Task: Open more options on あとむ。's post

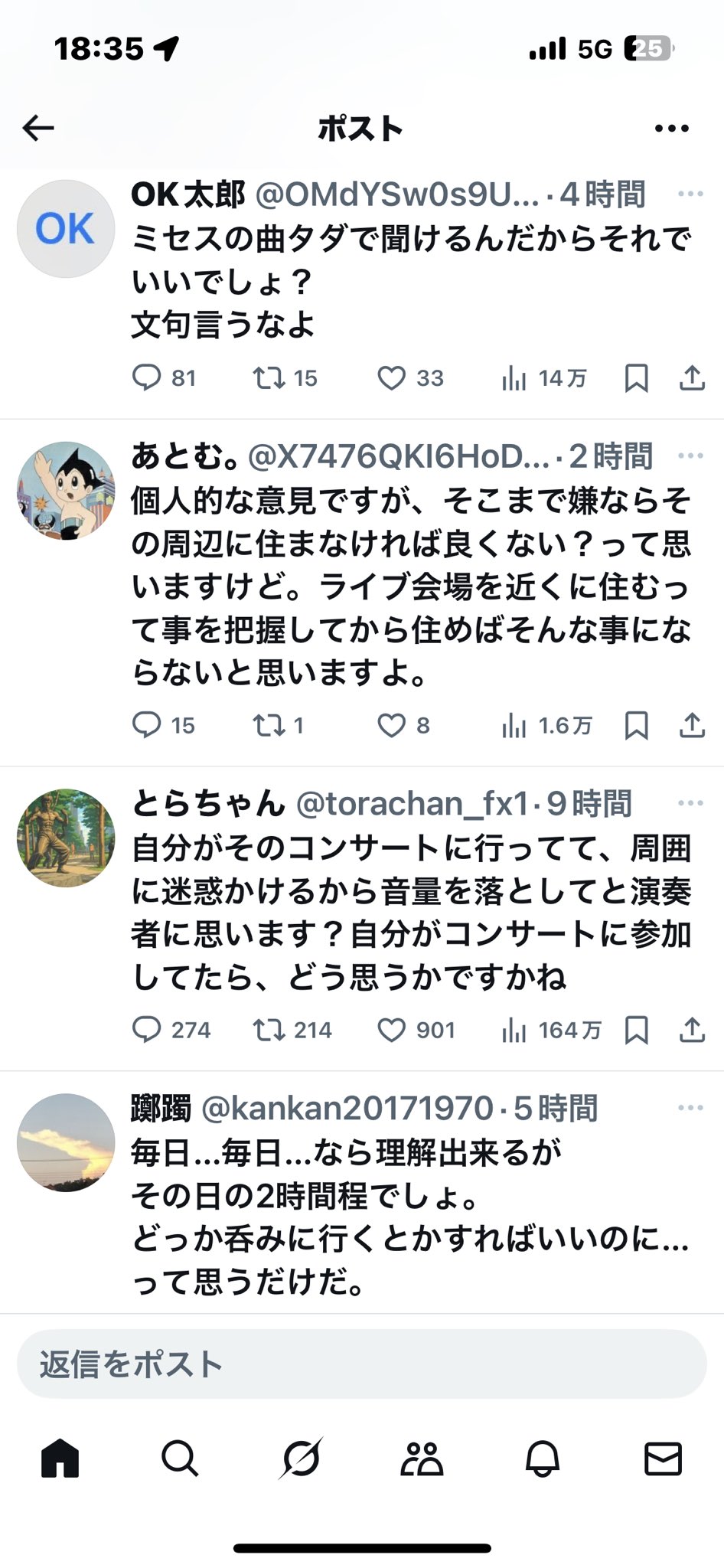Action: tap(690, 456)
